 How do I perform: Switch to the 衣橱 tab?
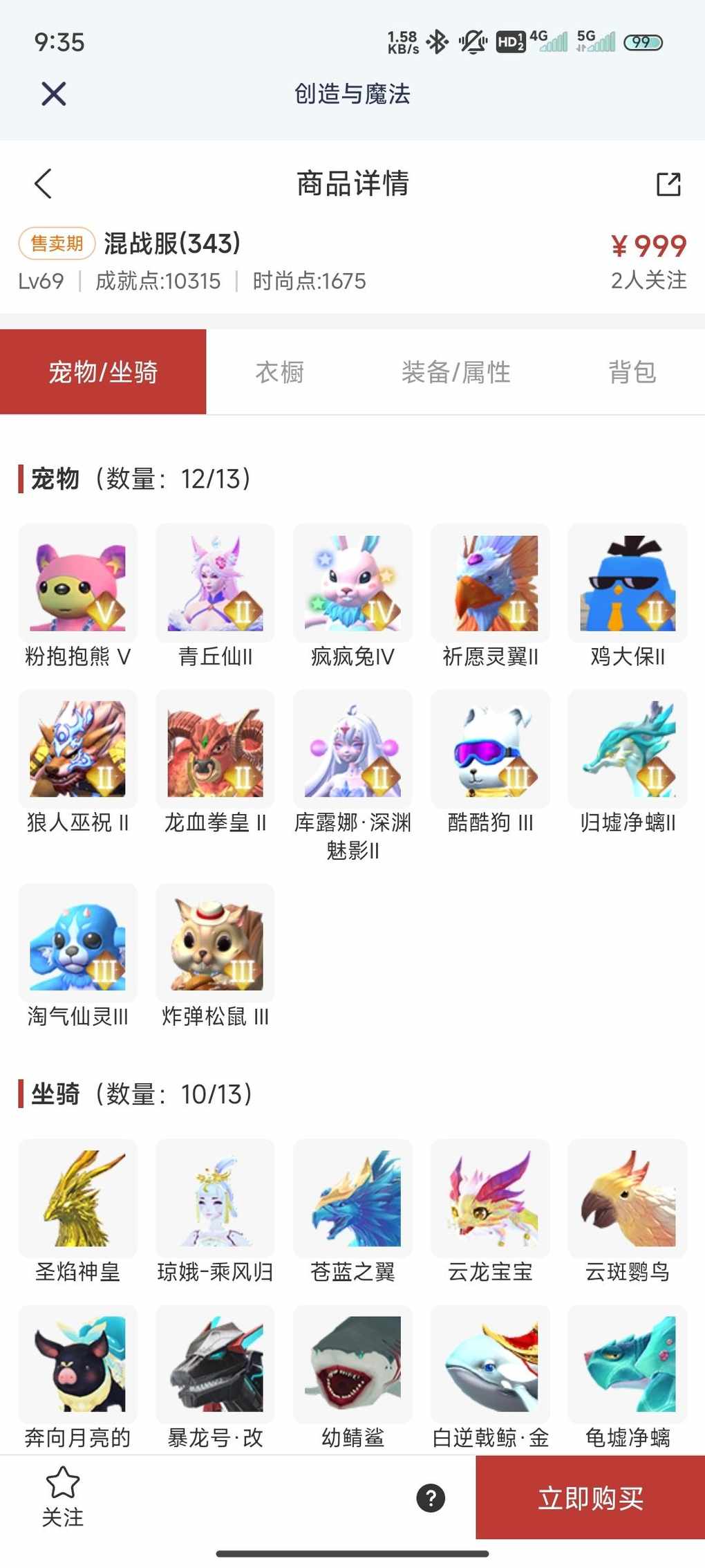click(279, 372)
